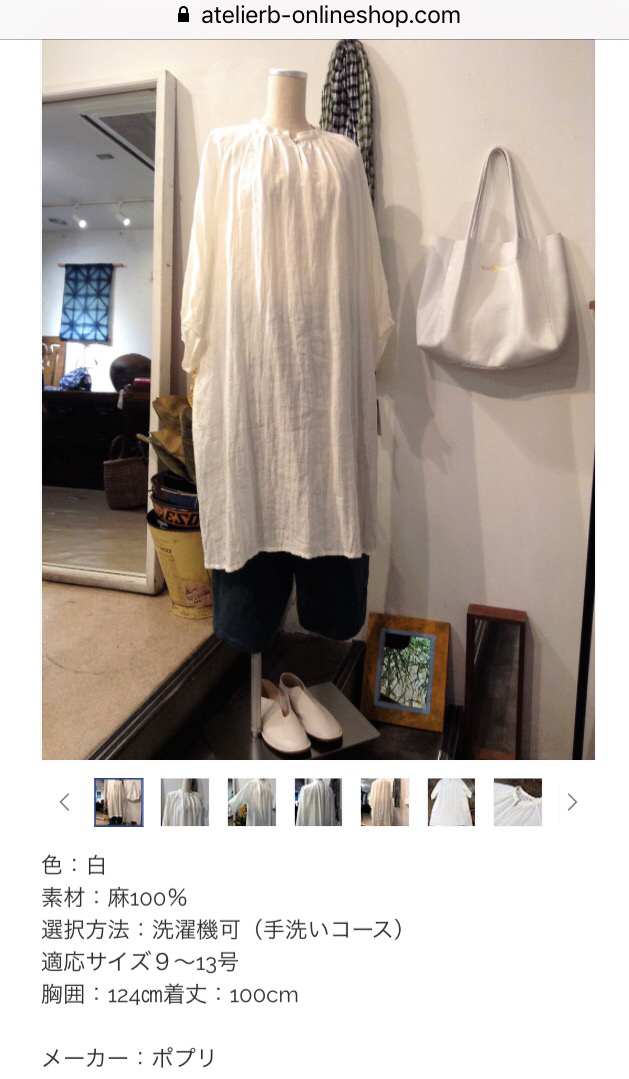
Task: View the fifth thumbnail image
Action: click(x=385, y=802)
